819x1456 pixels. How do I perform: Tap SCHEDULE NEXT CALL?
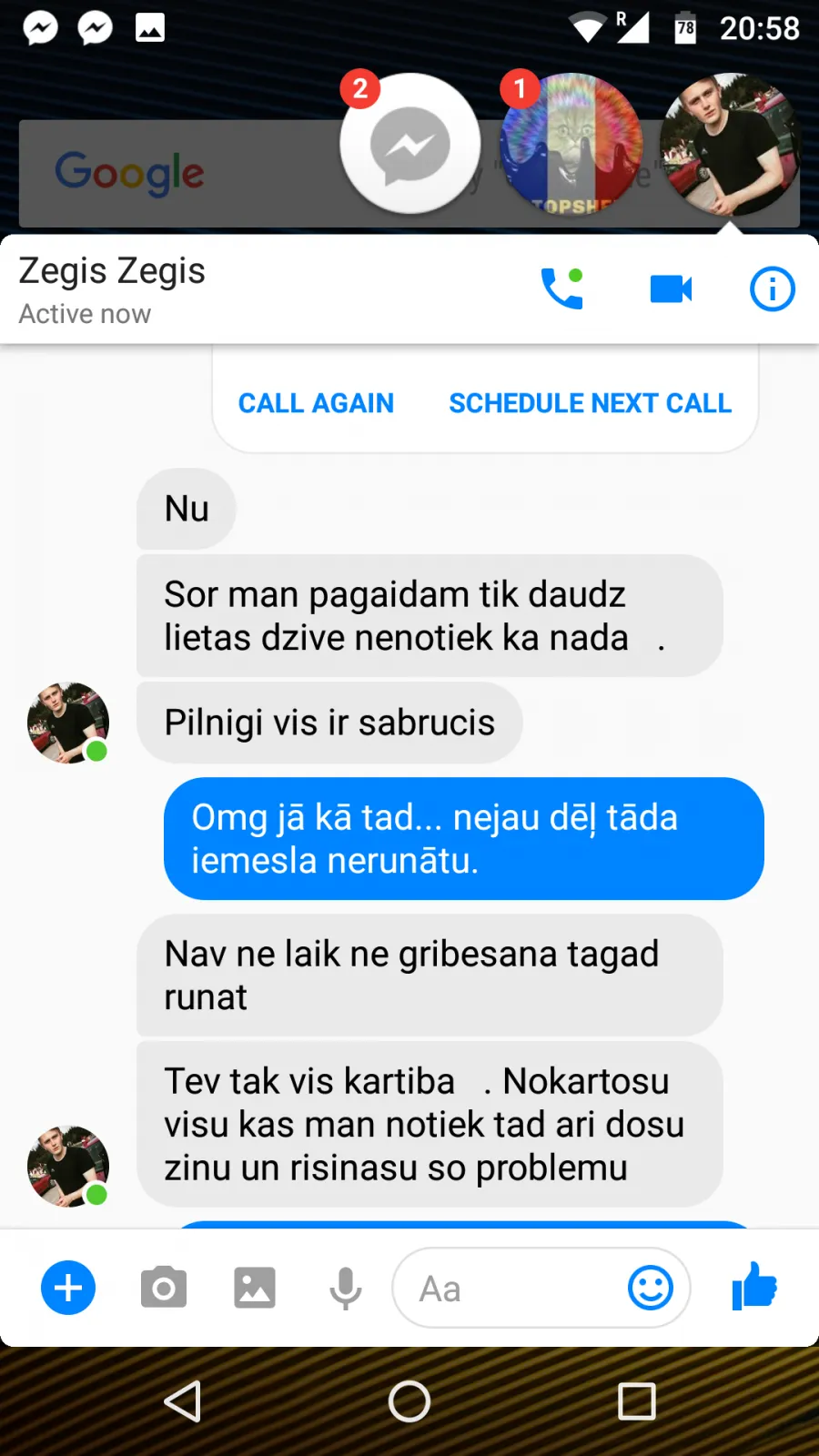[x=590, y=403]
